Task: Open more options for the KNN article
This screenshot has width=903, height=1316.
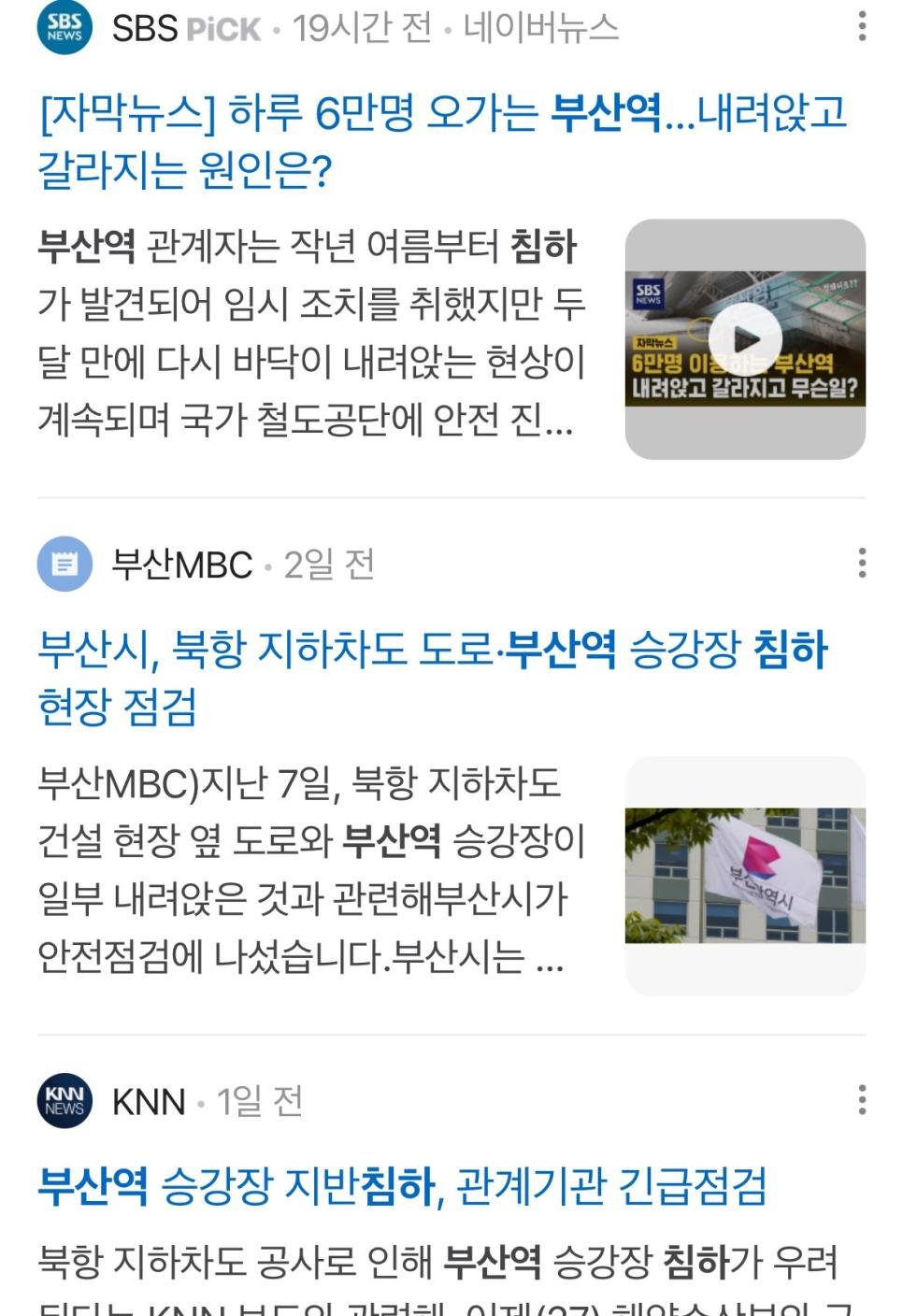Action: coord(862,1100)
